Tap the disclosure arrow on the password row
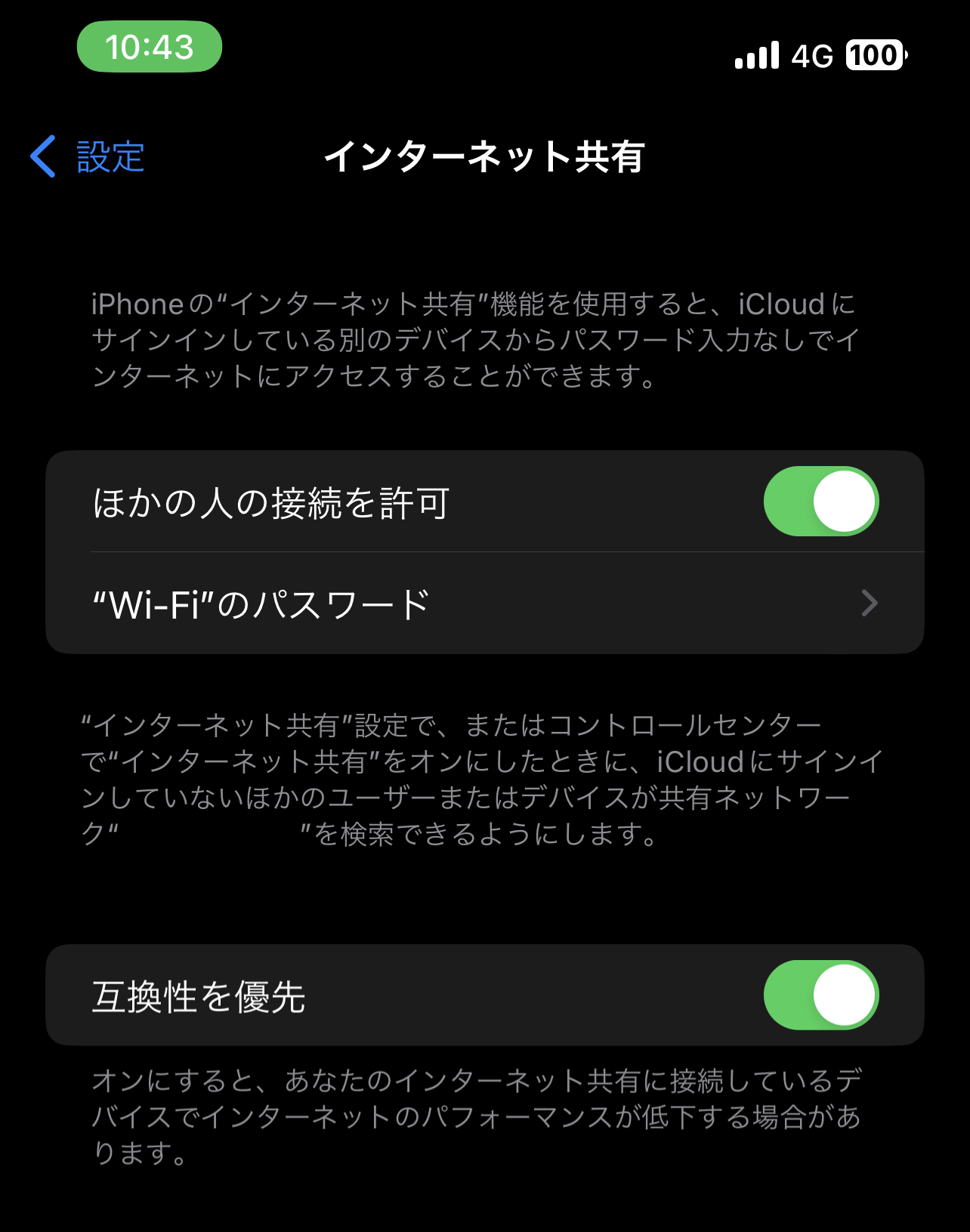This screenshot has height=1232, width=970. (870, 603)
